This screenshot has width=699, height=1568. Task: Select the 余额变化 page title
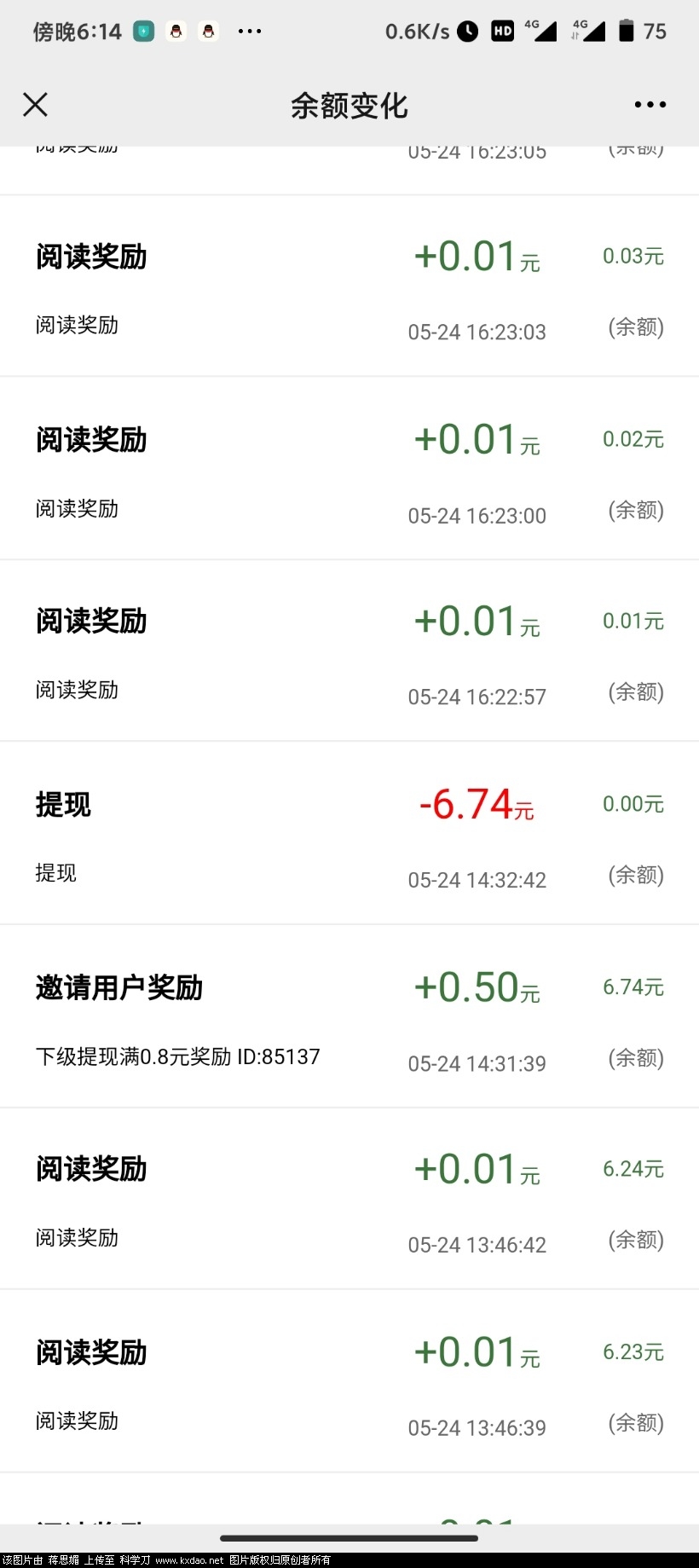click(349, 105)
